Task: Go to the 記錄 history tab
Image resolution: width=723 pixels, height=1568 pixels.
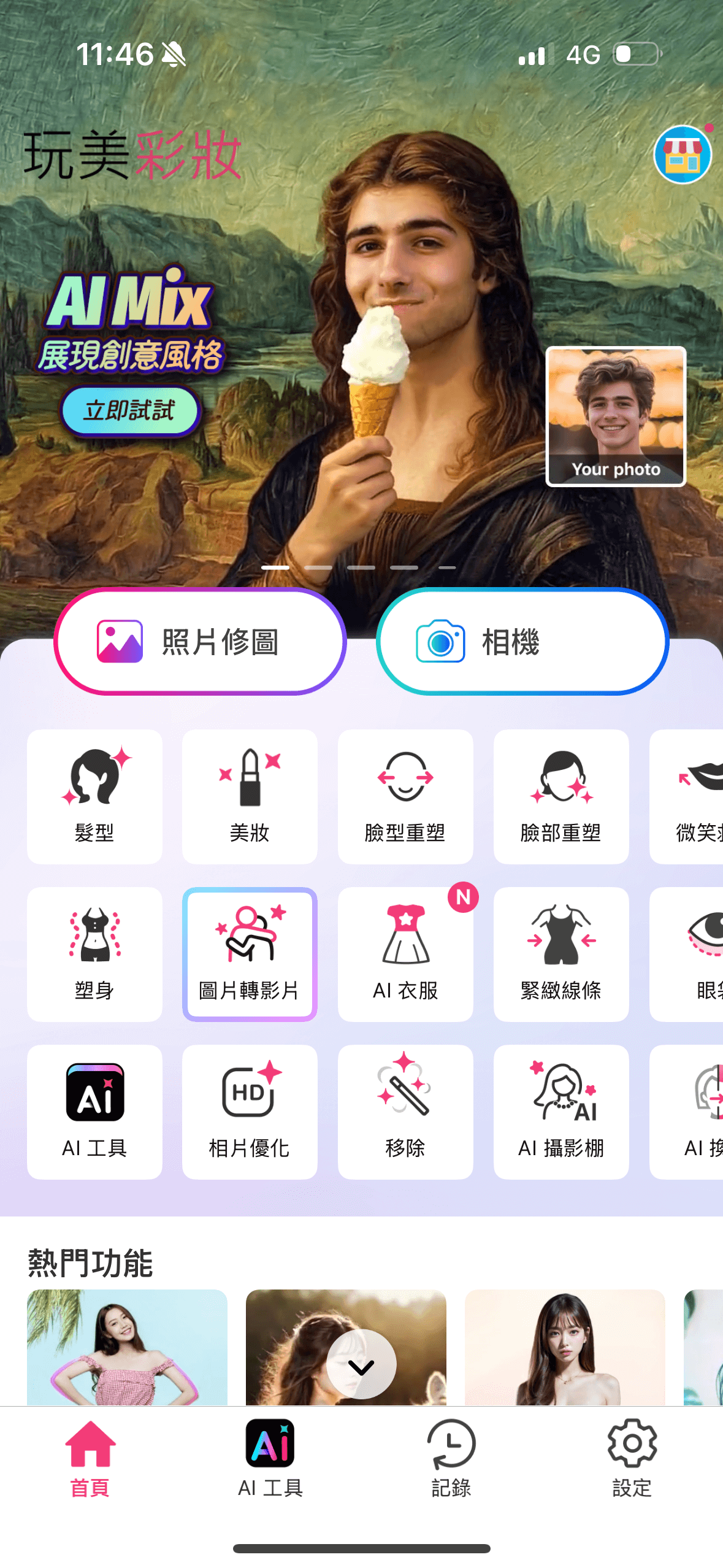Action: tap(451, 1458)
